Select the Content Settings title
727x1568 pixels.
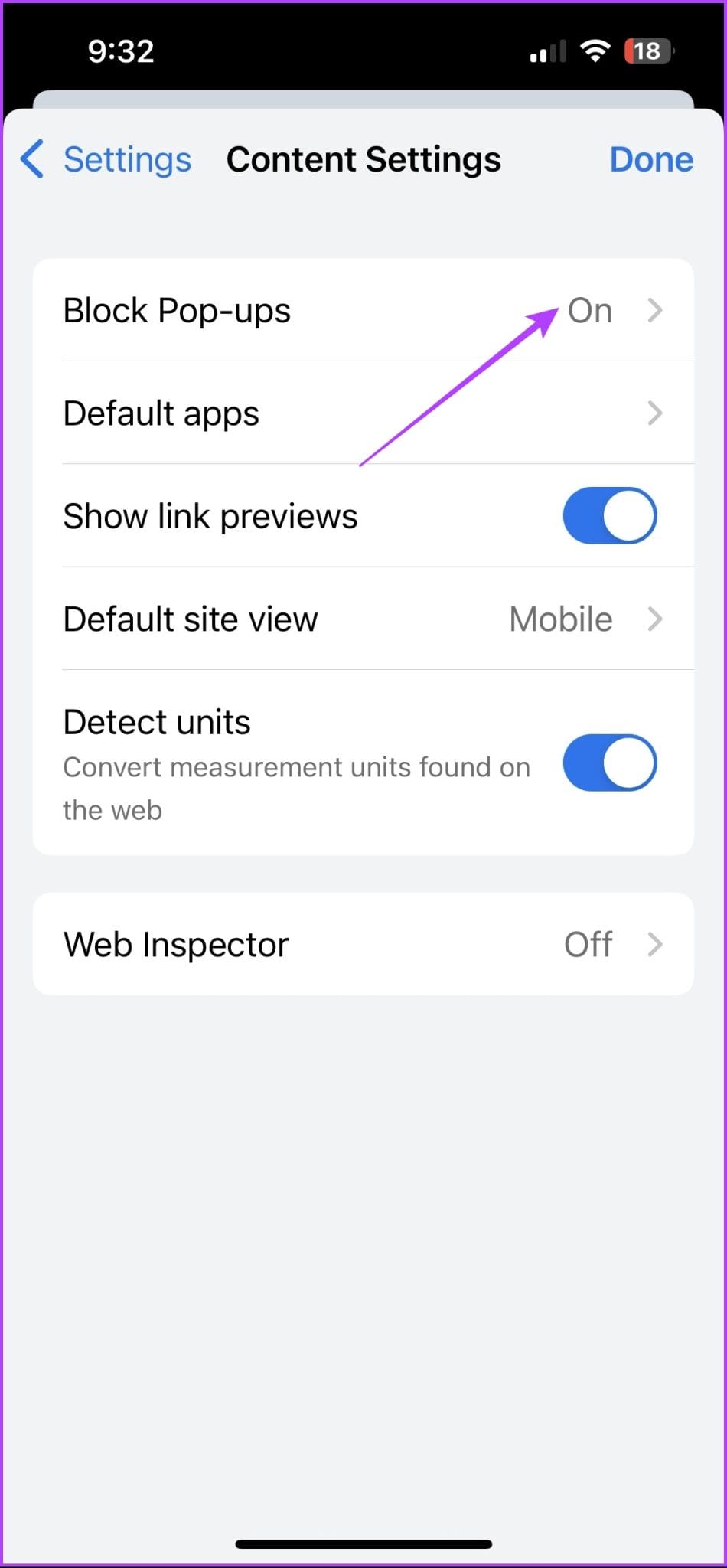pos(363,159)
